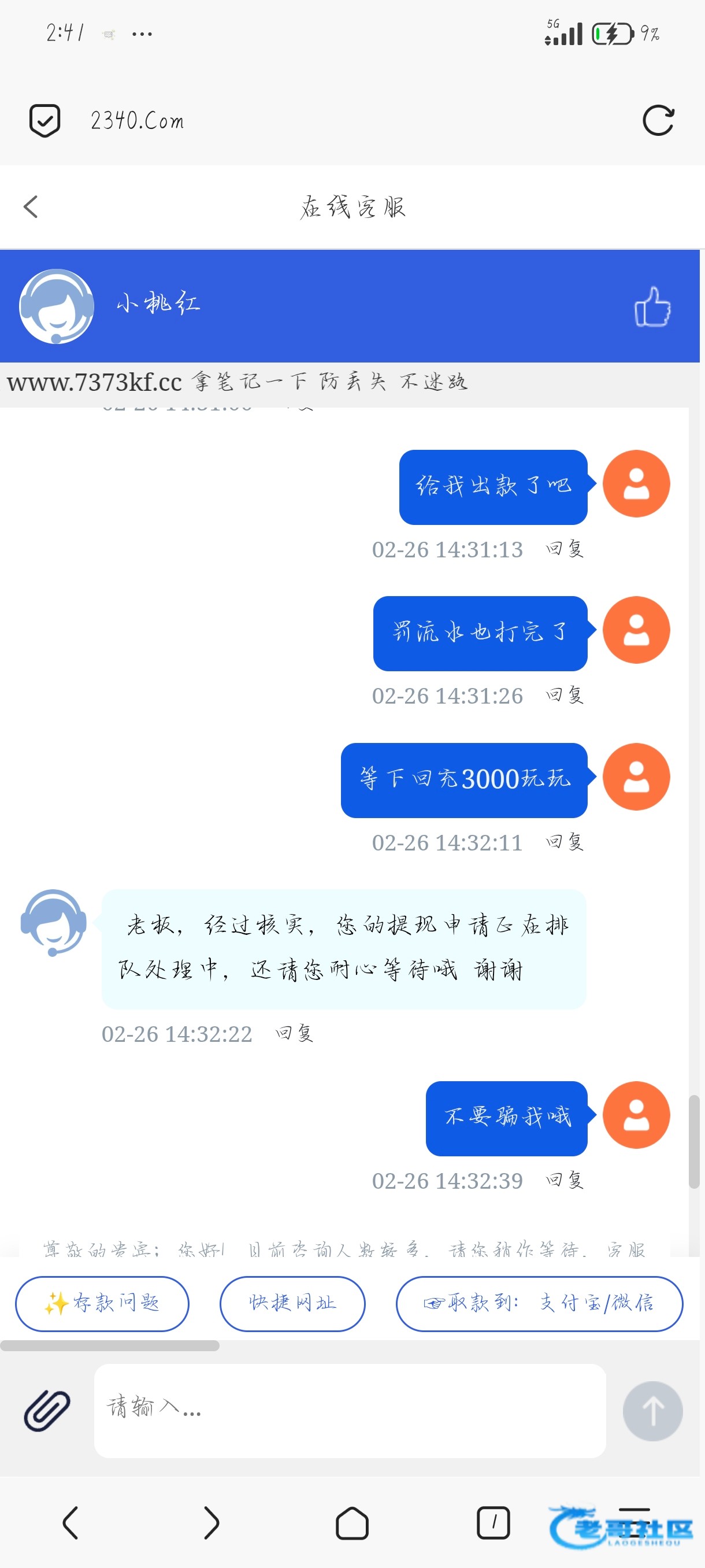Screen dimensions: 705x1568
Task: Give 小桃红 a thumbs-up rating
Action: [652, 307]
